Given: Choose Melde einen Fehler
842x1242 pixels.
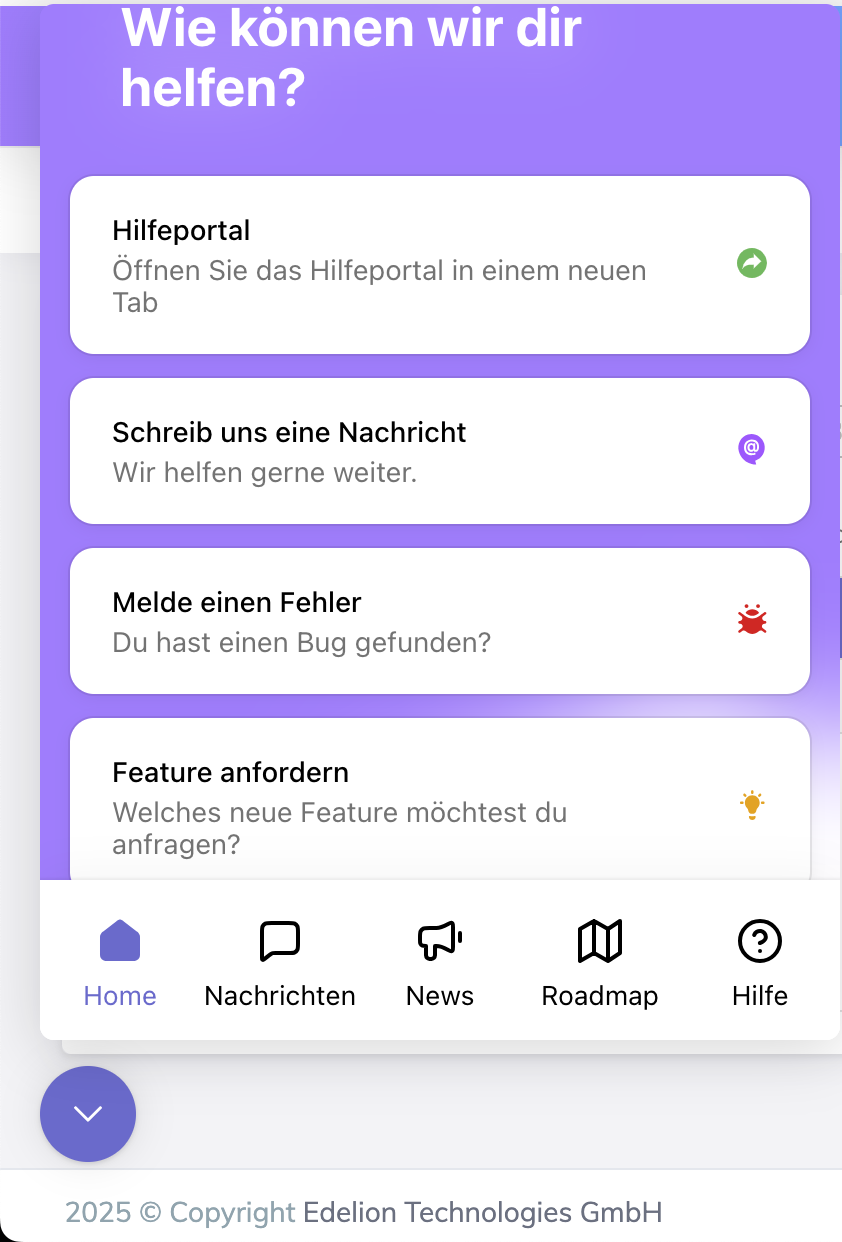Looking at the screenshot, I should click(439, 621).
